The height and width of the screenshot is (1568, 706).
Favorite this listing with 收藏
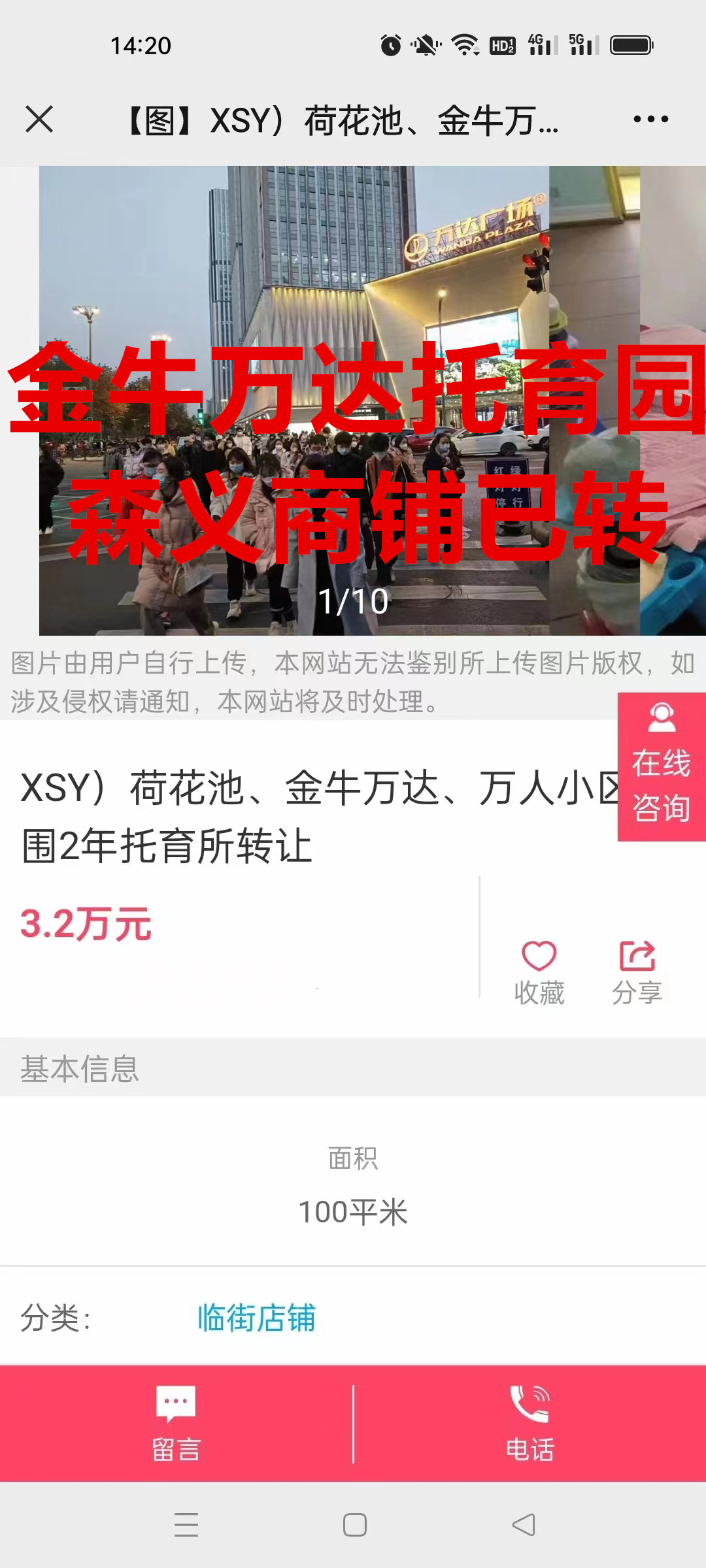click(539, 972)
